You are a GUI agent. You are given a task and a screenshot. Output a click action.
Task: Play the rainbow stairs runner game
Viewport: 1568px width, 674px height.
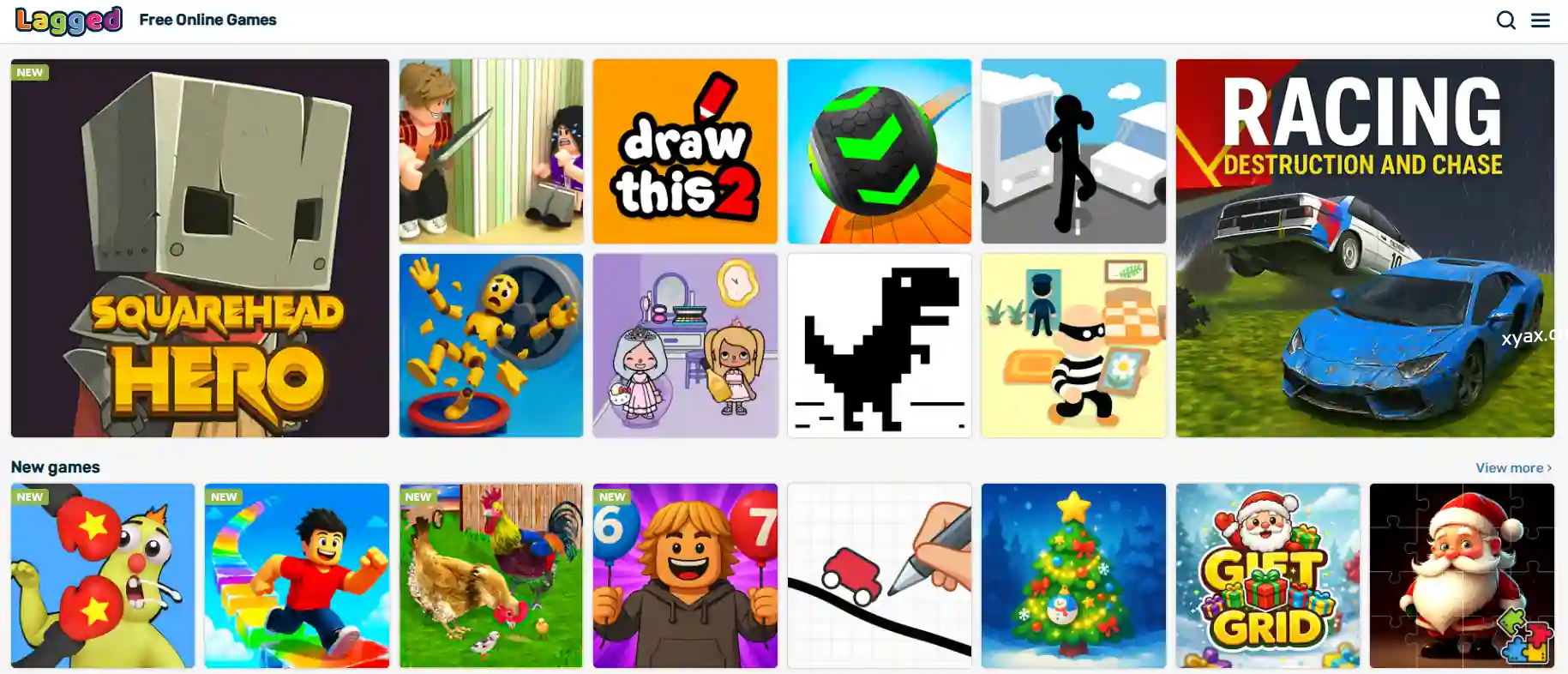coord(297,575)
